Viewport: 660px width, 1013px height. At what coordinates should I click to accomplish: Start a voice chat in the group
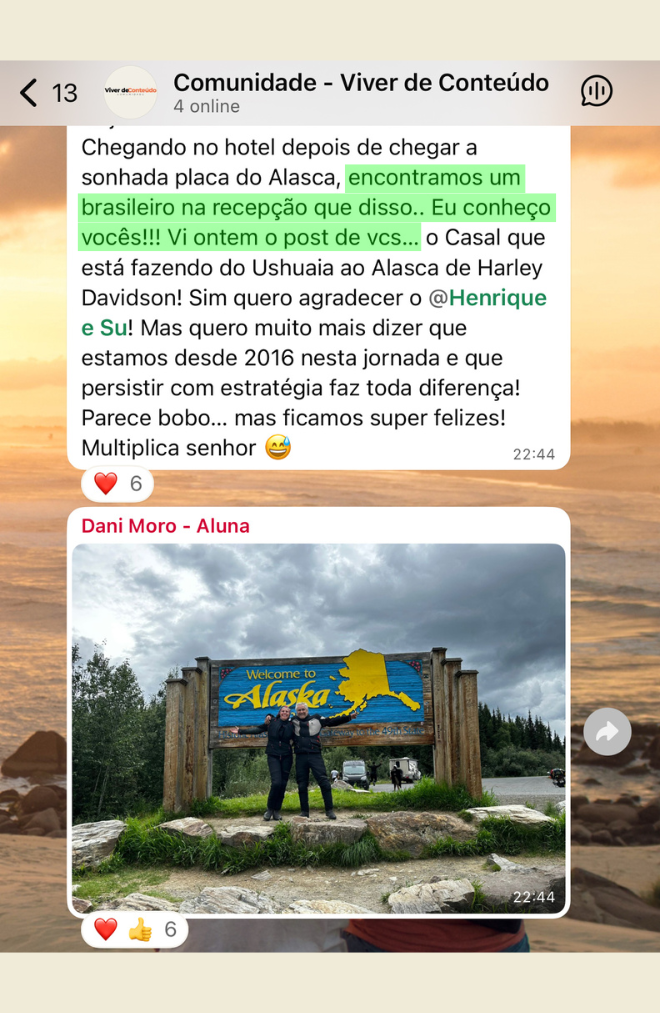tap(597, 91)
